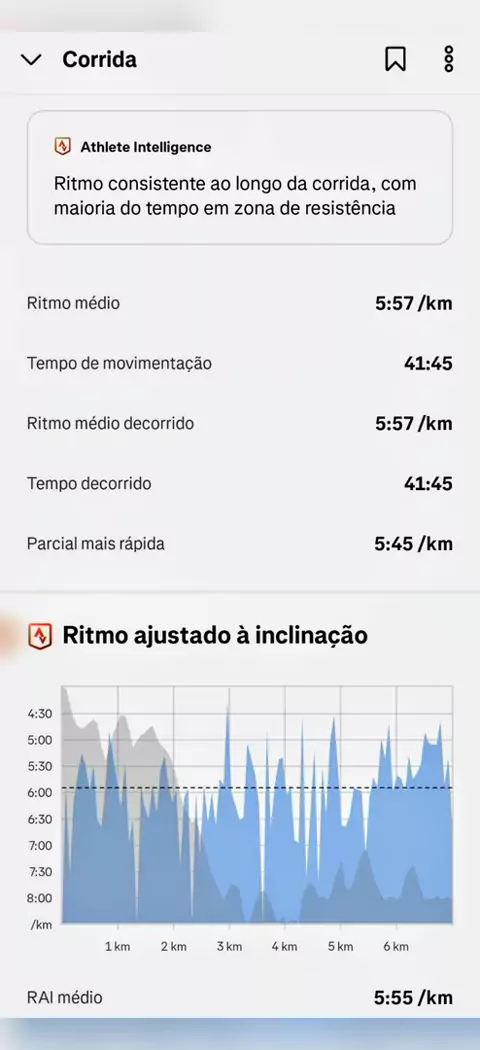This screenshot has width=480, height=1050.
Task: Open the three-dot overflow menu
Action: coord(449,60)
